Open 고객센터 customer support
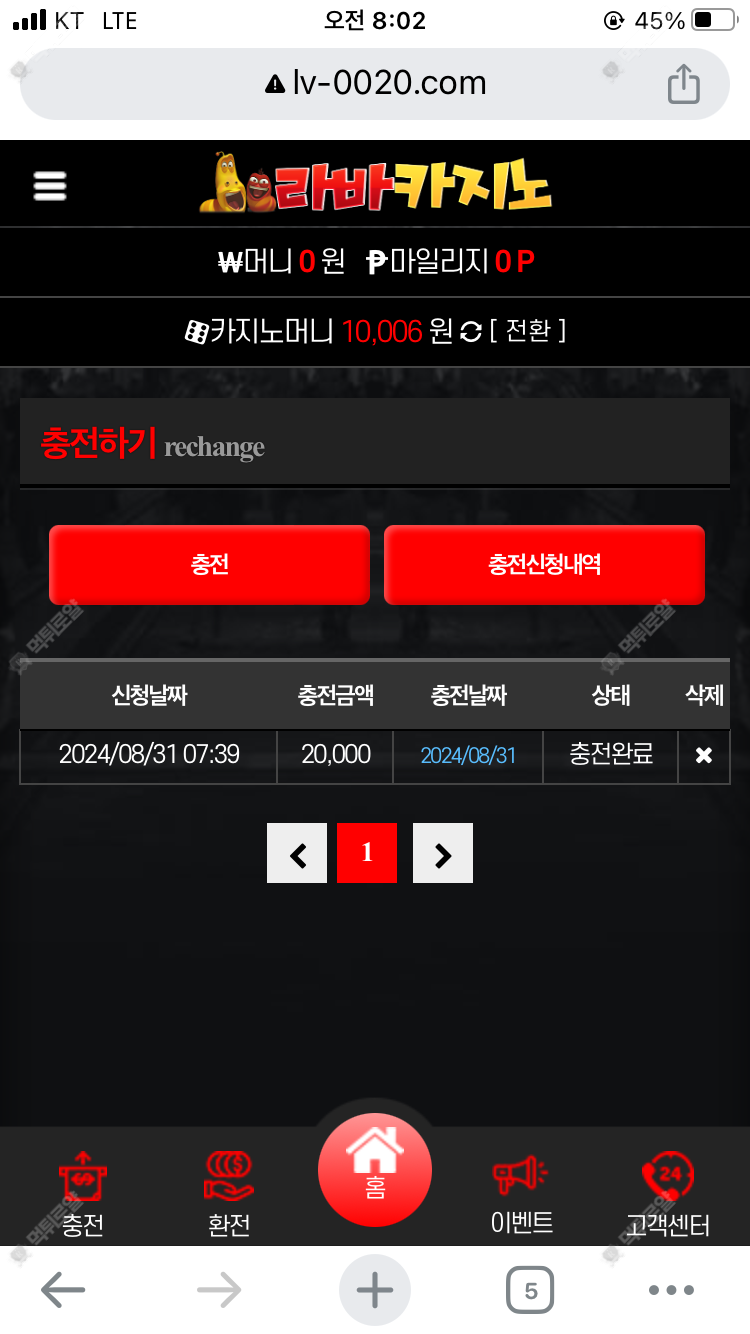This screenshot has height=1334, width=750. pos(667,1194)
